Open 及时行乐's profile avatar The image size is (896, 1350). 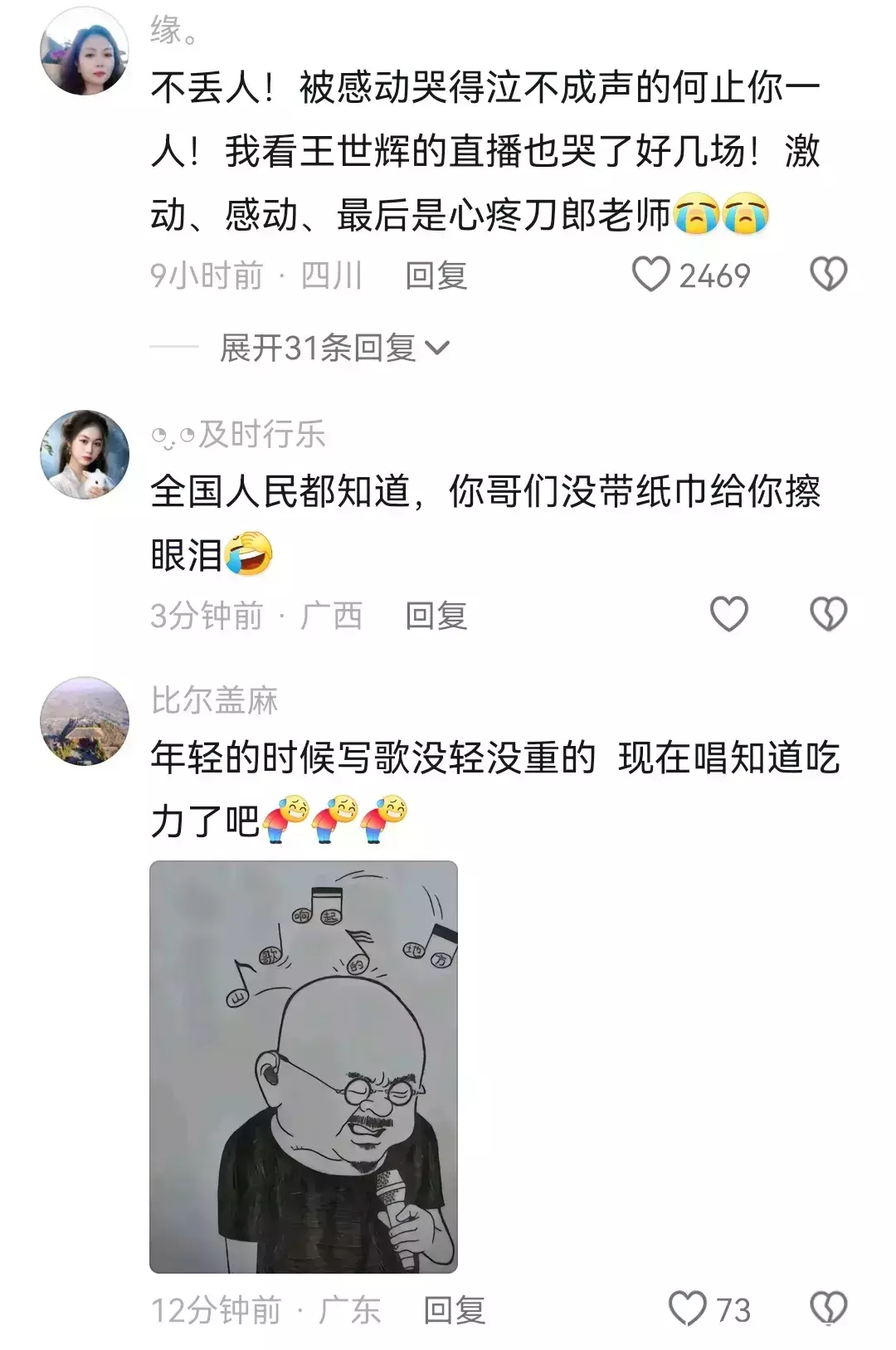click(85, 454)
